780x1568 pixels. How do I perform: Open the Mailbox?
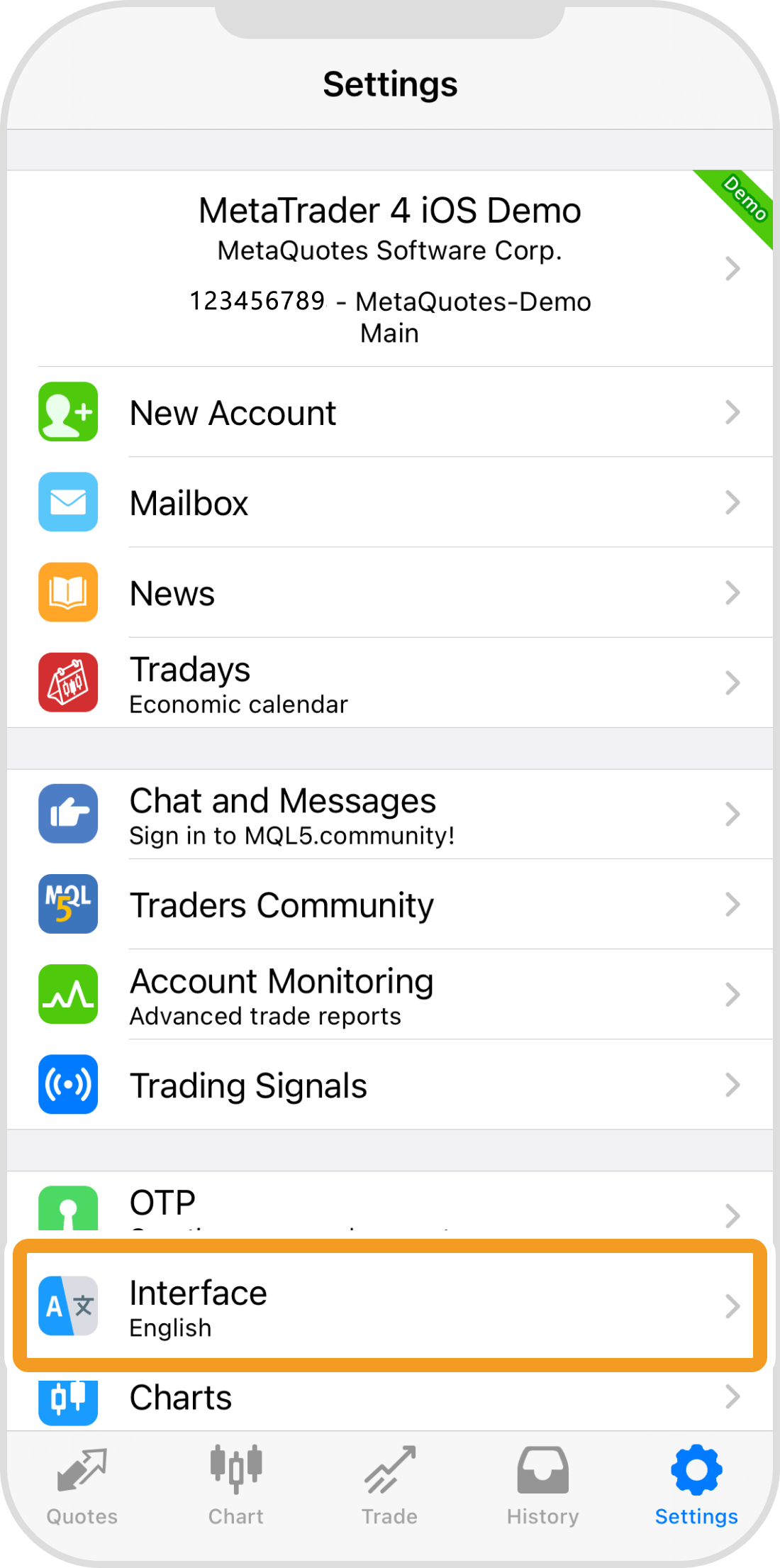click(x=390, y=502)
